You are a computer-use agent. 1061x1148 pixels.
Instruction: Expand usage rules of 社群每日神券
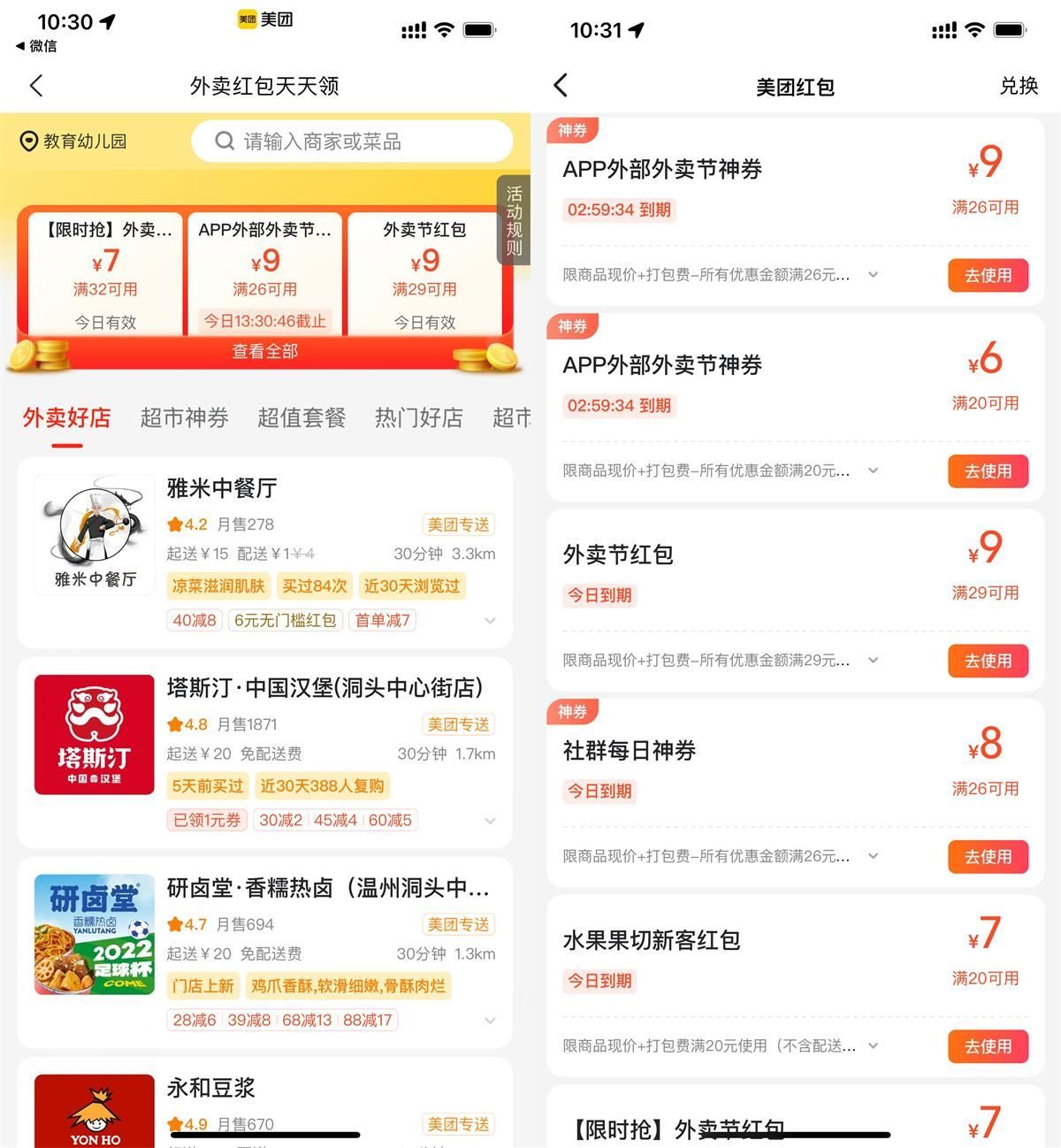873,856
